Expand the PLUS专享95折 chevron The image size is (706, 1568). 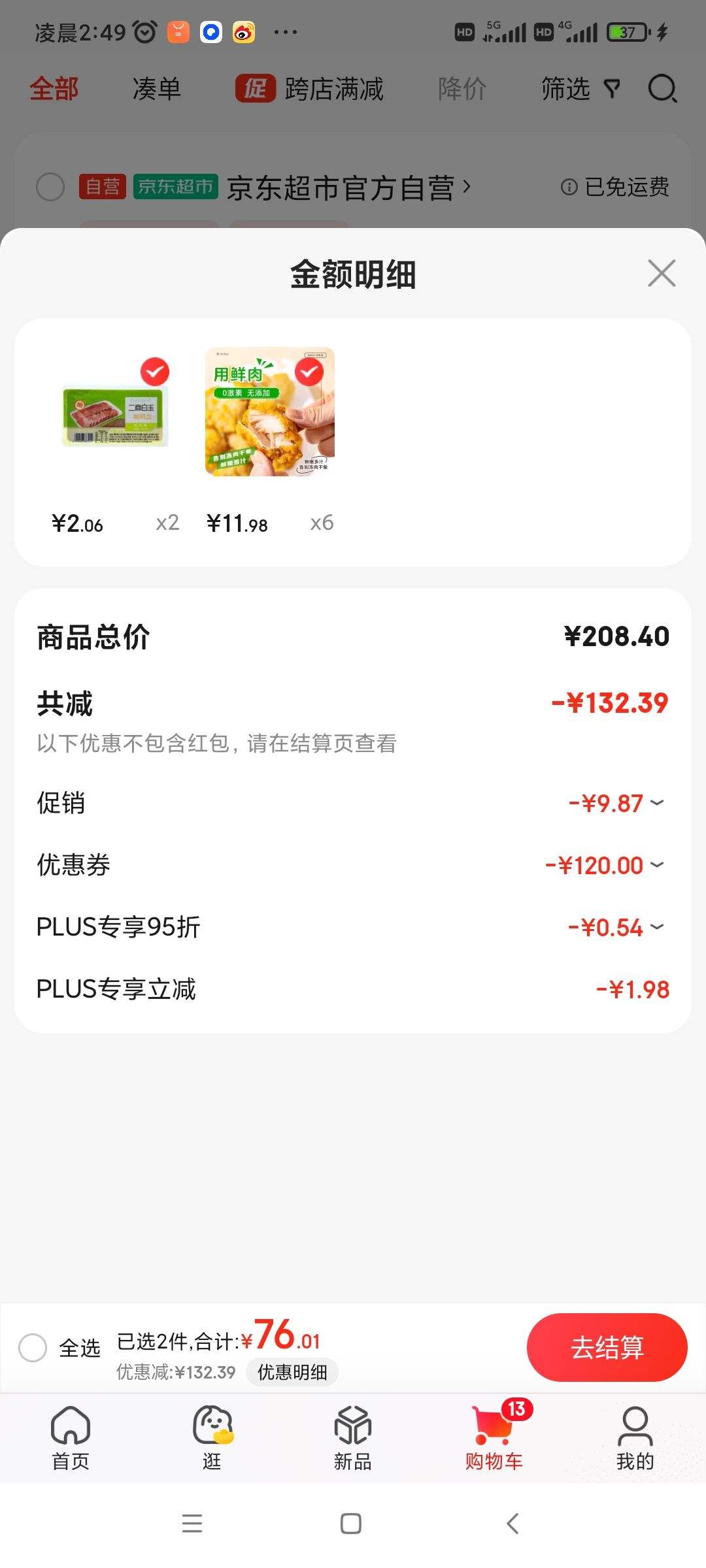658,926
